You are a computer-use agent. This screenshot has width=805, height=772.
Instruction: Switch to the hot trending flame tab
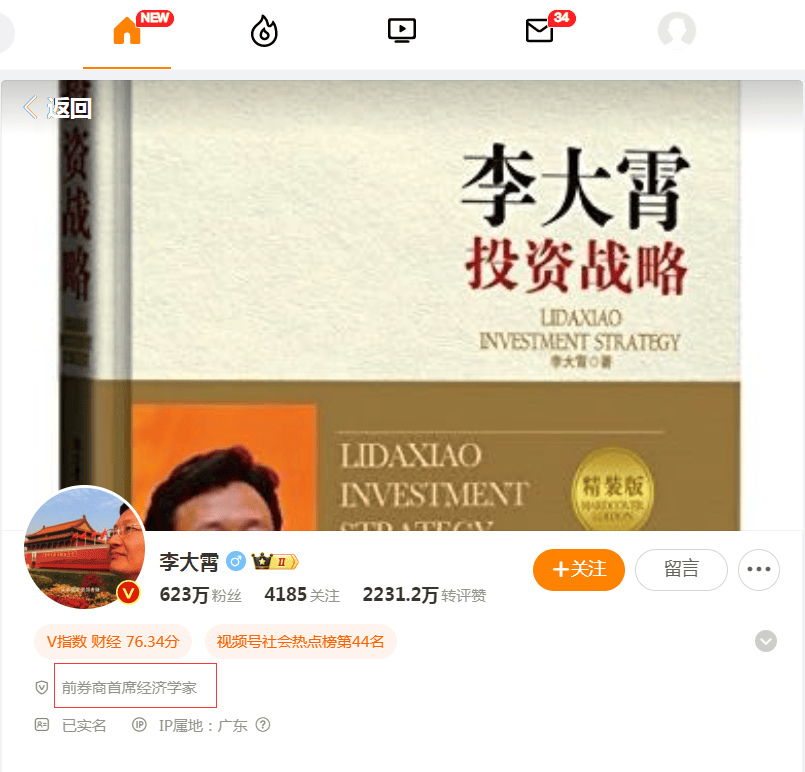click(x=264, y=32)
